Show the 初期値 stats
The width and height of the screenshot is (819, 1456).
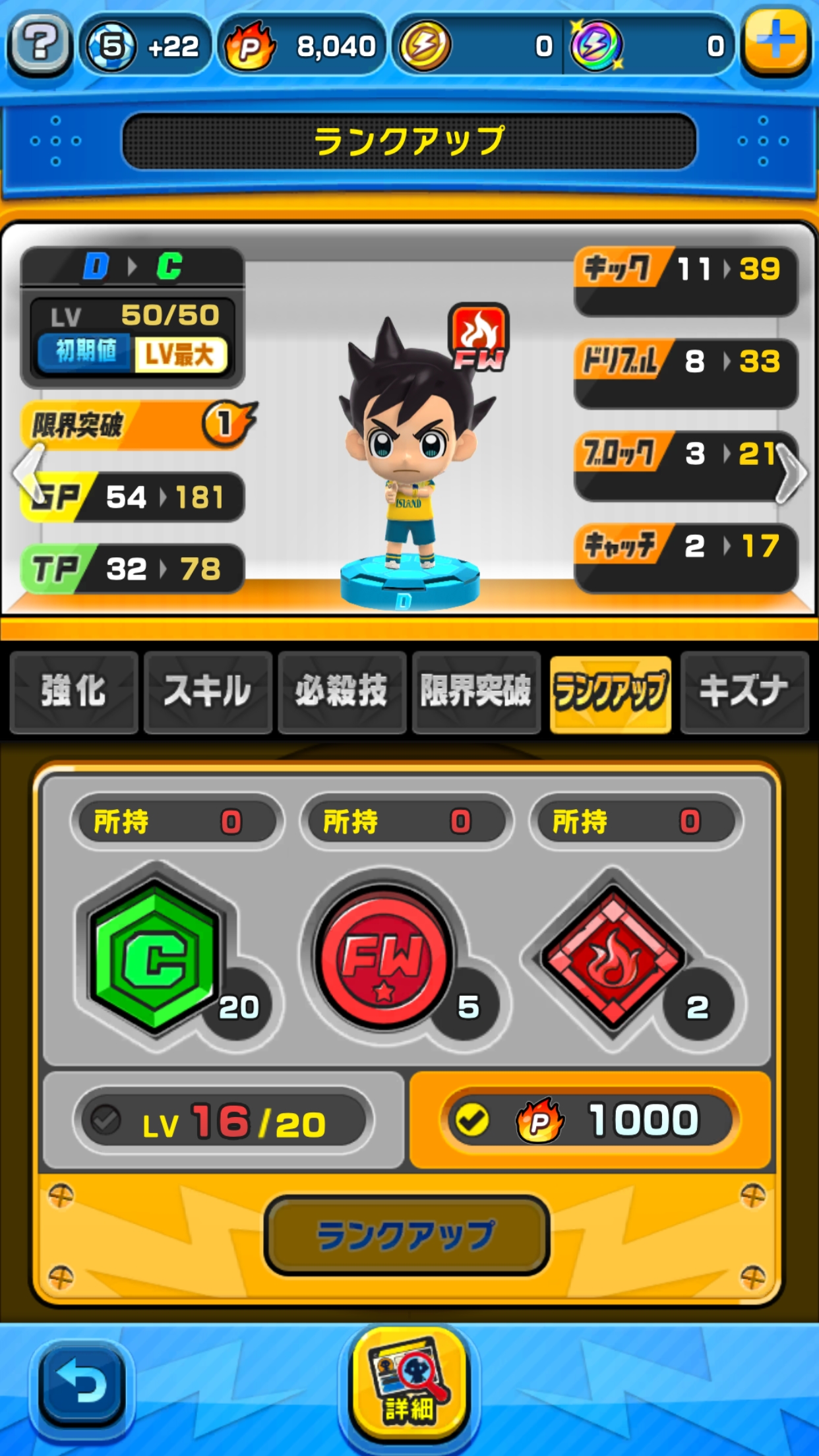pos(86,352)
